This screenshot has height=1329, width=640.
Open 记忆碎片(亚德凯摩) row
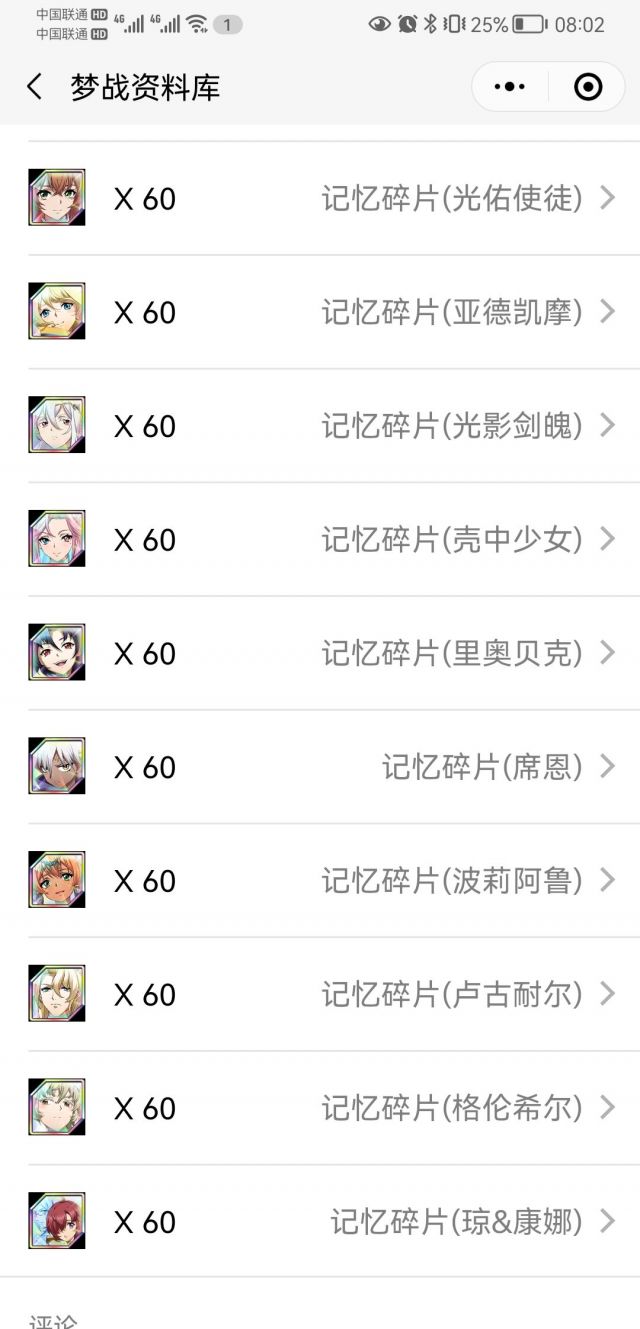click(x=320, y=312)
